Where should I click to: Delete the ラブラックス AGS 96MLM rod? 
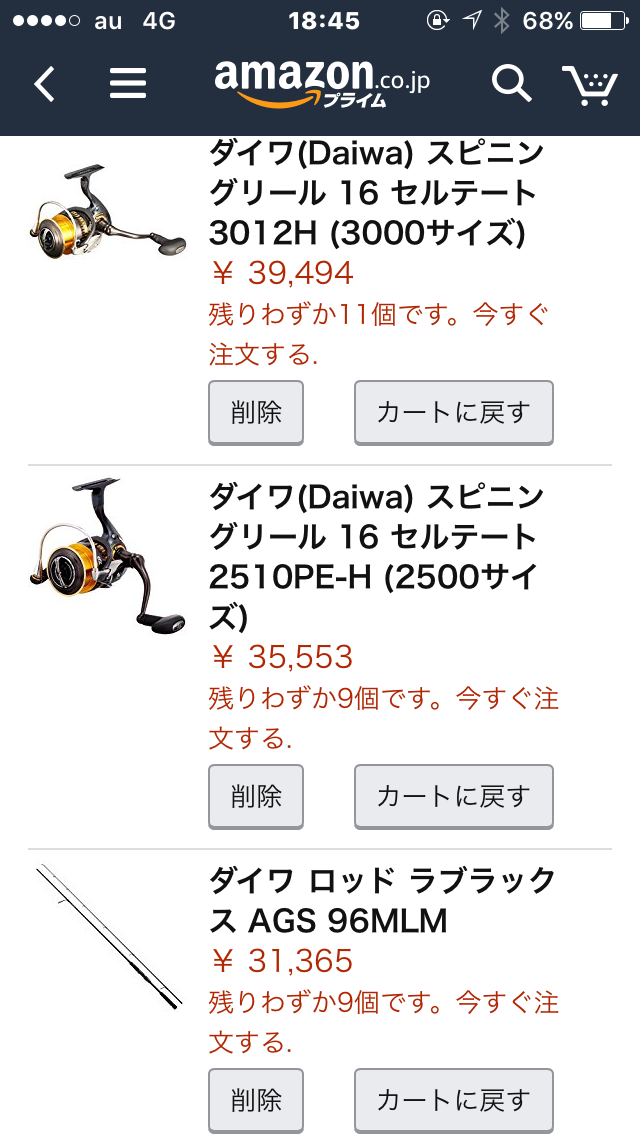(256, 1100)
